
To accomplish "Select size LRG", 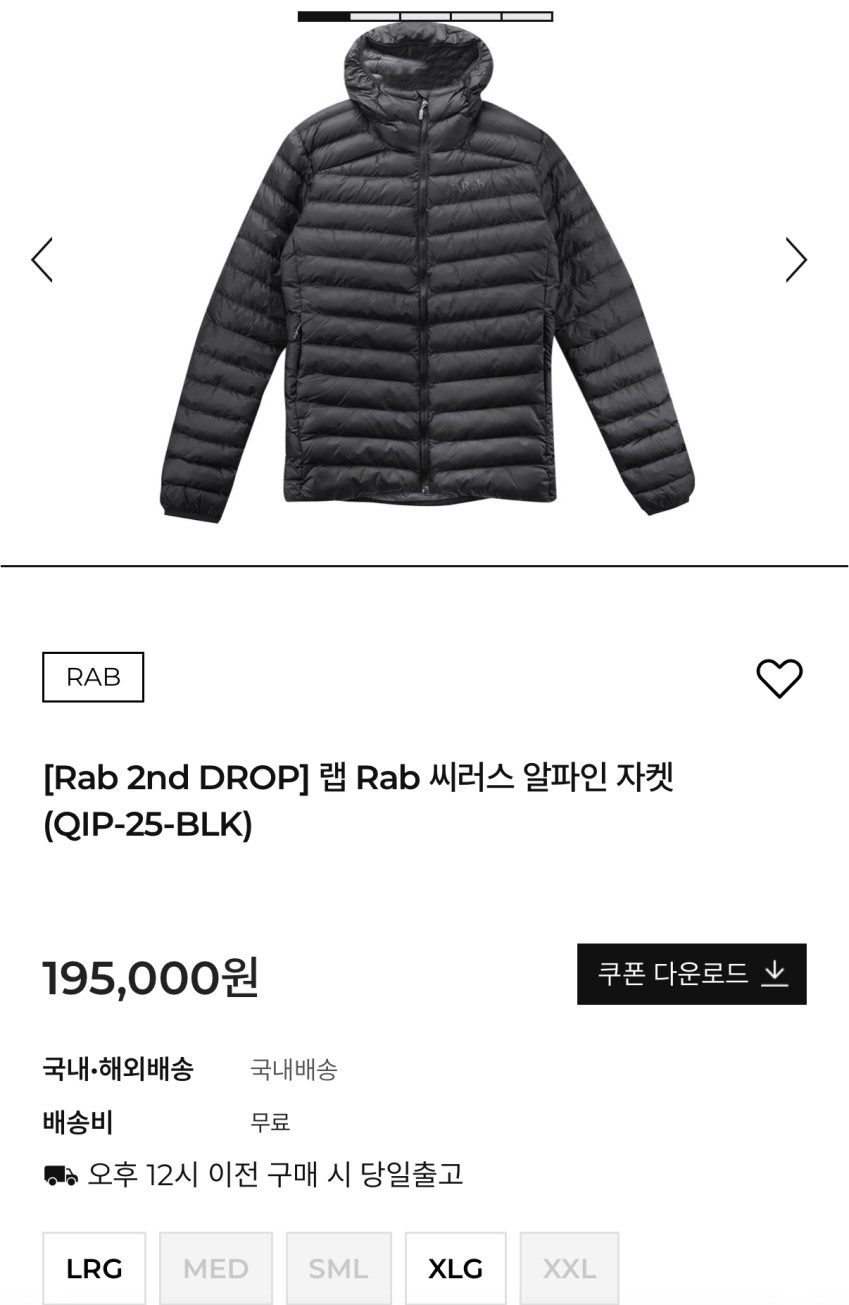I will (94, 1268).
